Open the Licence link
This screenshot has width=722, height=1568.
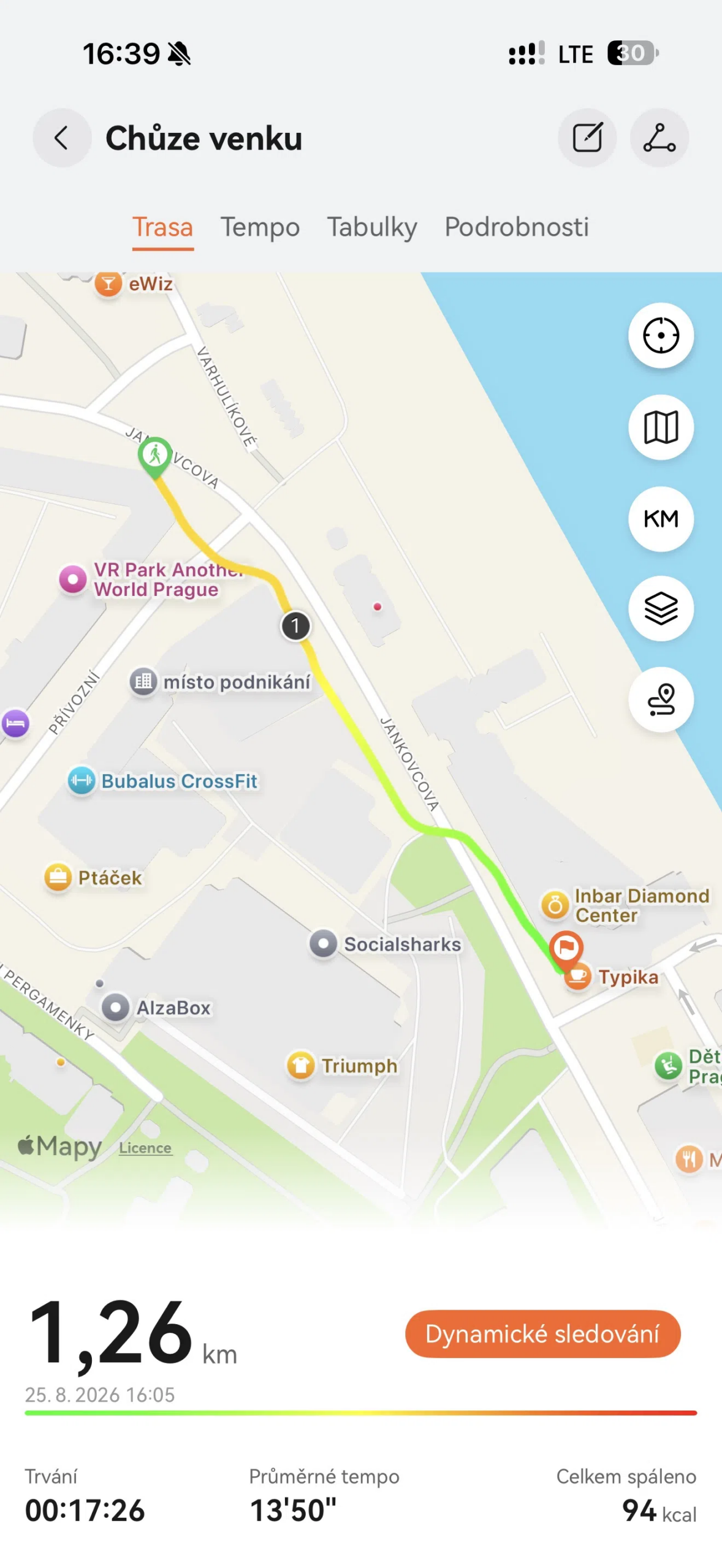click(x=145, y=1148)
